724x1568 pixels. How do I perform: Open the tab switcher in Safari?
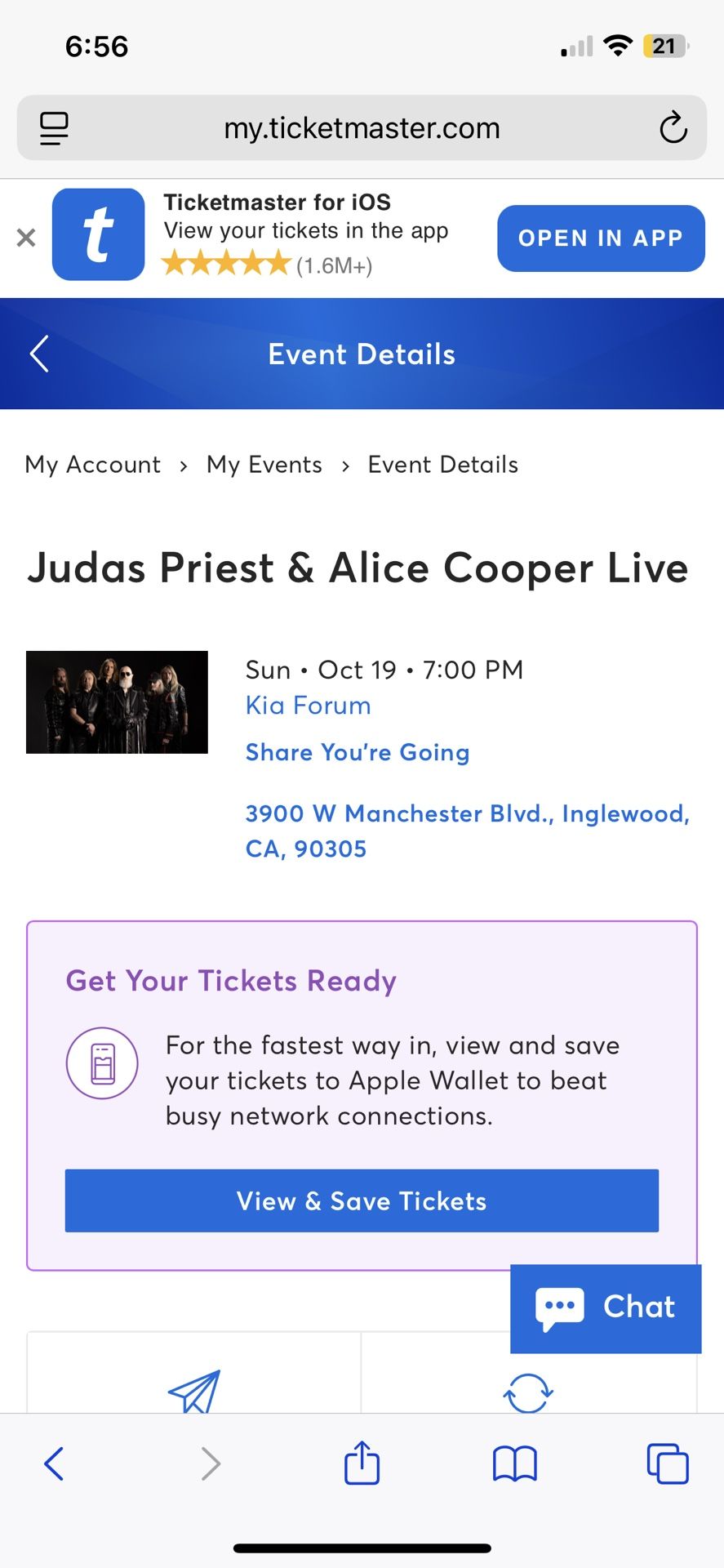pyautogui.click(x=667, y=1463)
